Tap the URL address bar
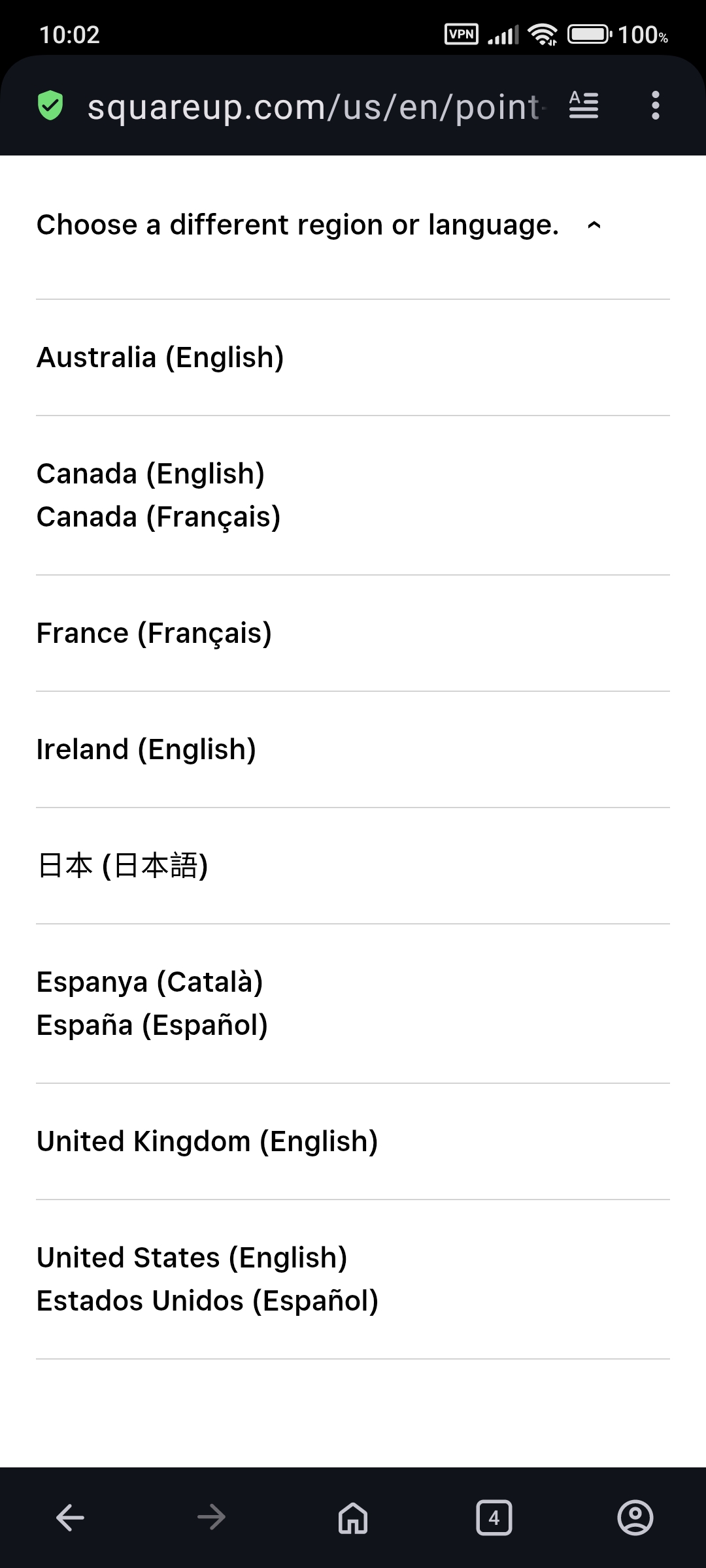The image size is (706, 1568). pos(314,106)
